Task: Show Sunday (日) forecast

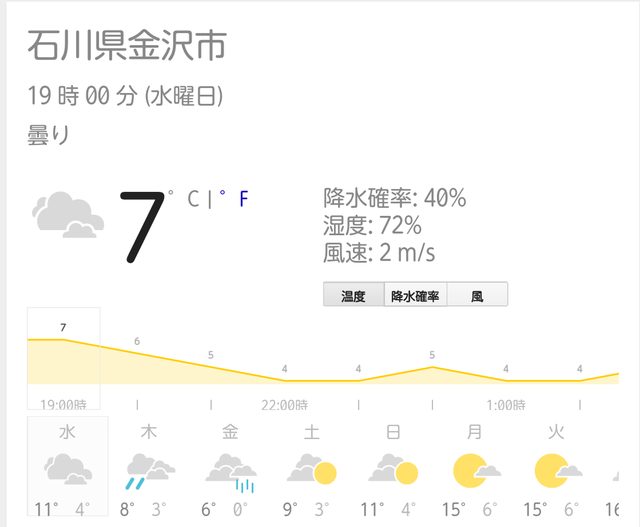Action: (393, 468)
